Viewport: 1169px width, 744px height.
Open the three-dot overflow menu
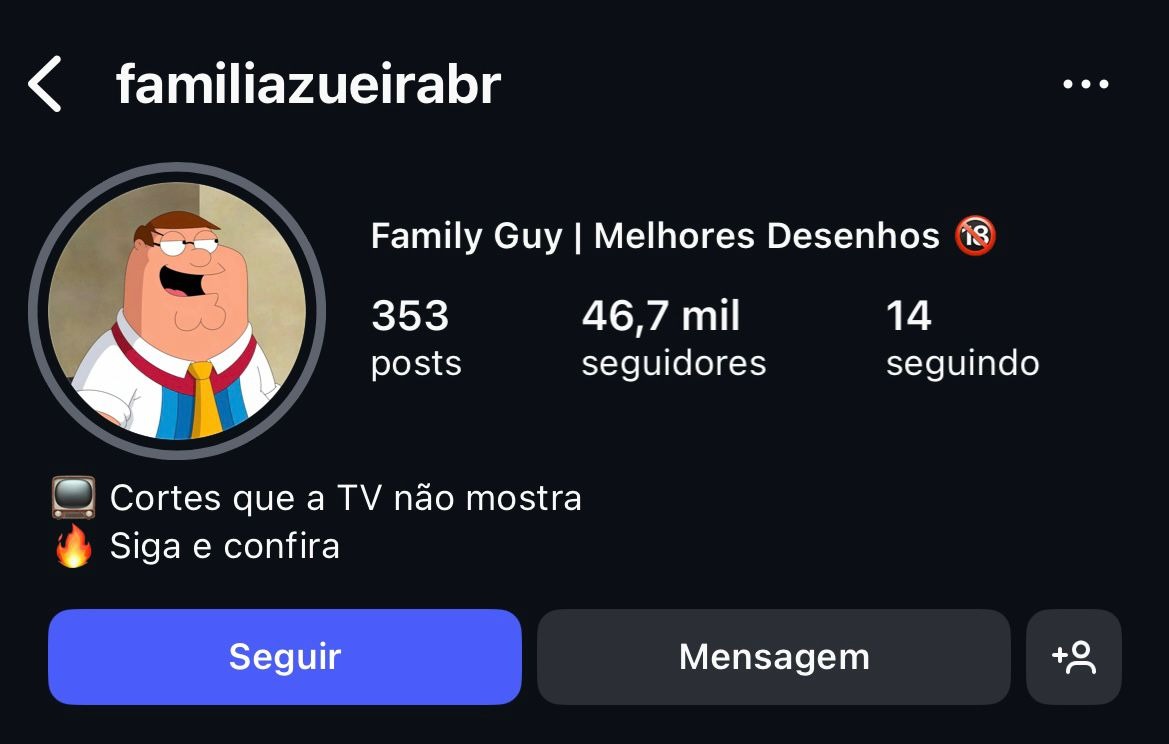[x=1085, y=85]
